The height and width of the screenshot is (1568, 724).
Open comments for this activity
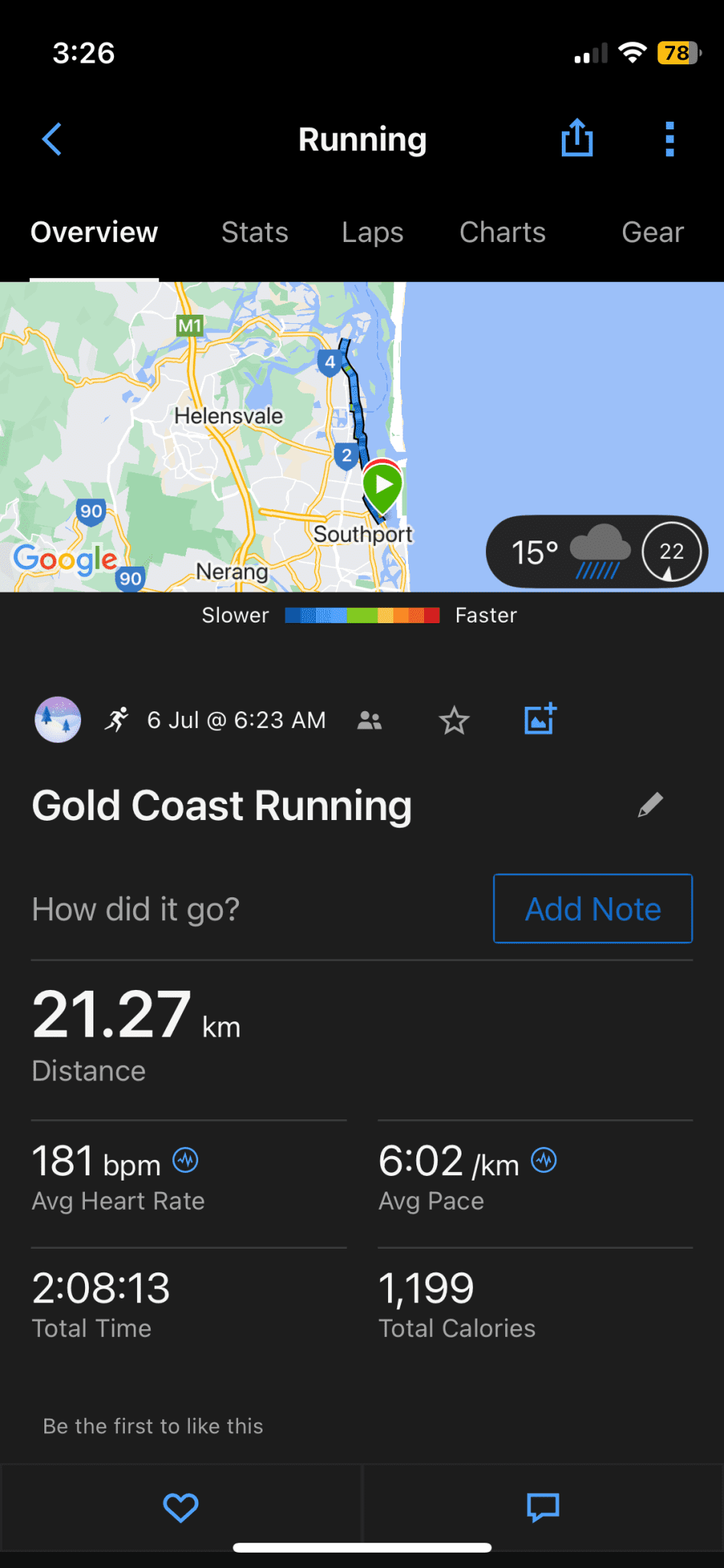click(543, 1508)
